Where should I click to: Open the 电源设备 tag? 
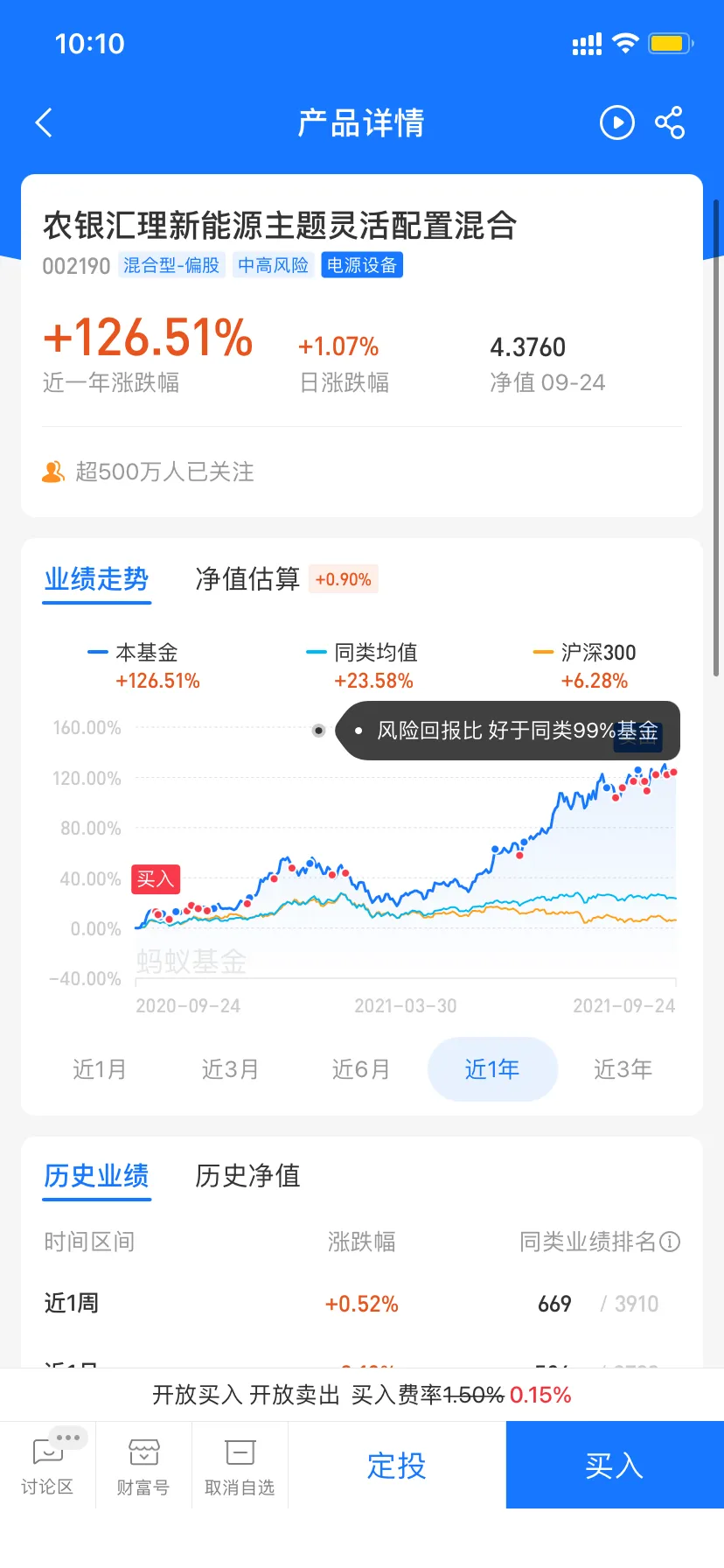coord(362,265)
